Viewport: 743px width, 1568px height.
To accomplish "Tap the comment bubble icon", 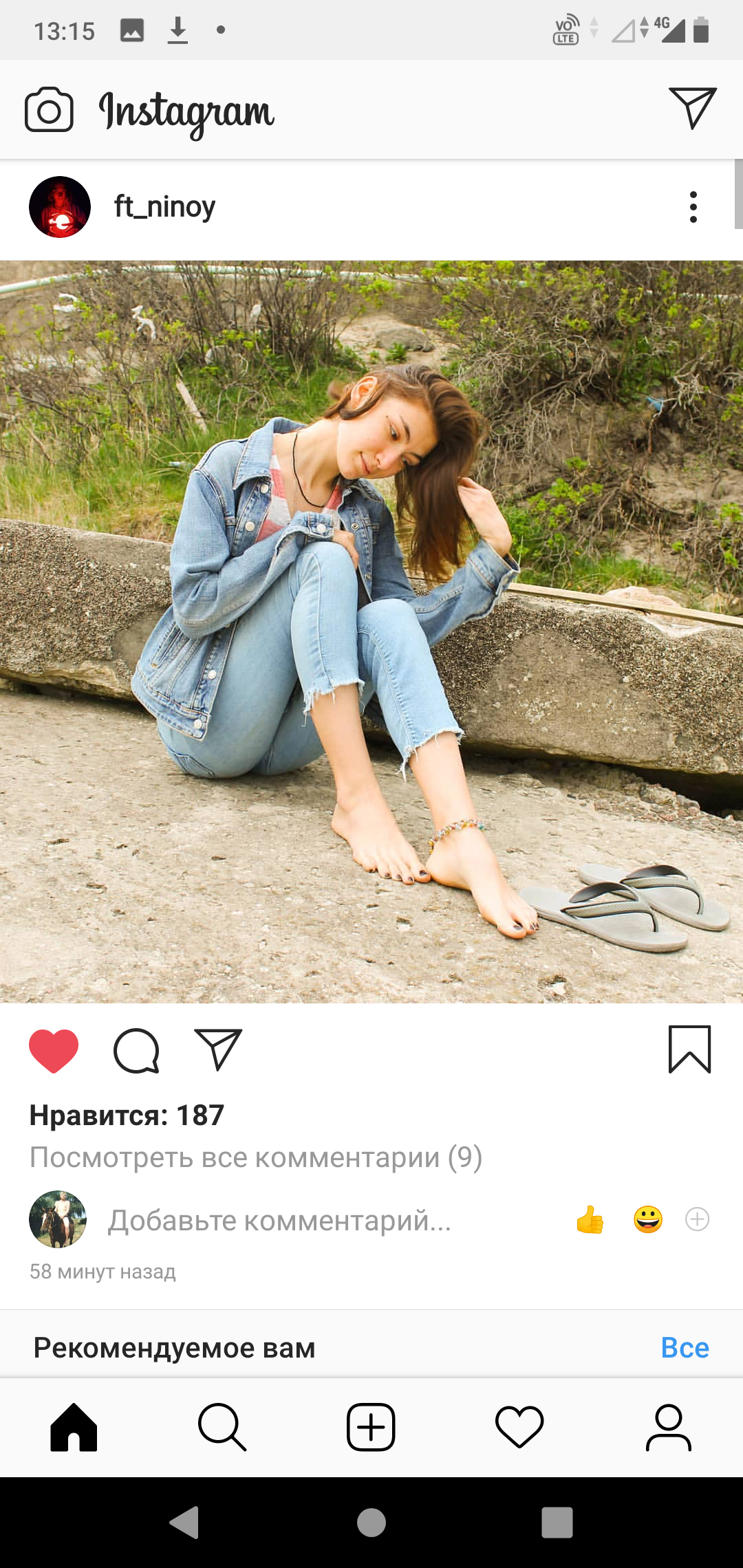I will click(136, 1050).
